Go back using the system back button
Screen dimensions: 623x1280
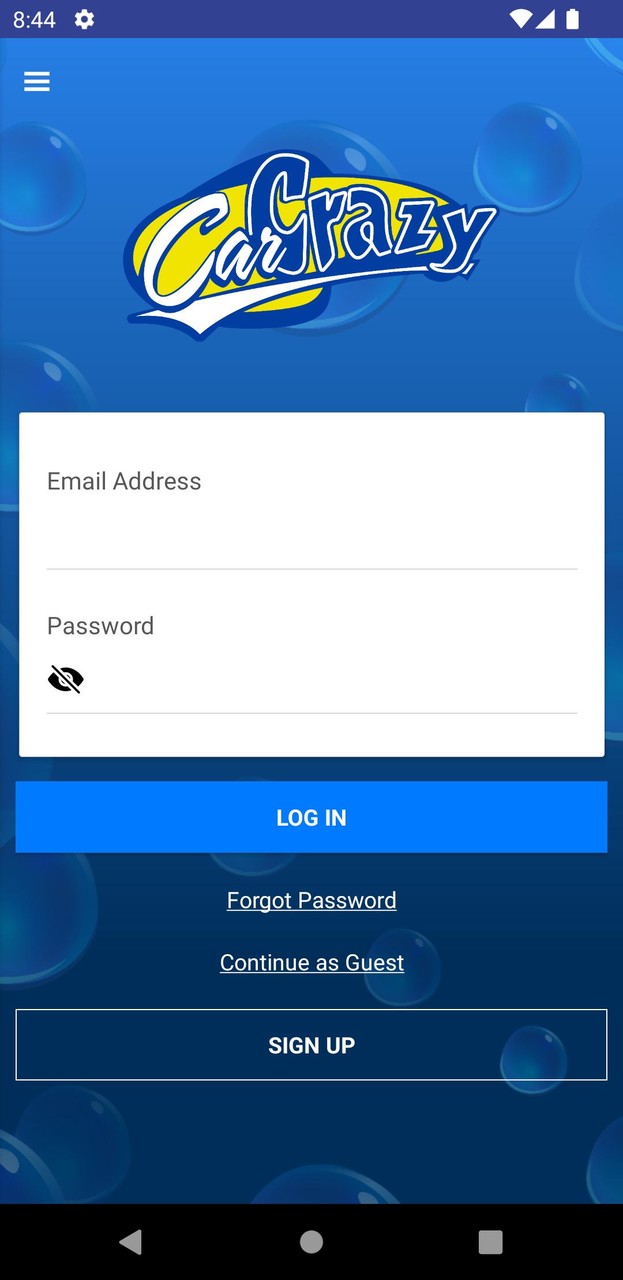(130, 1242)
